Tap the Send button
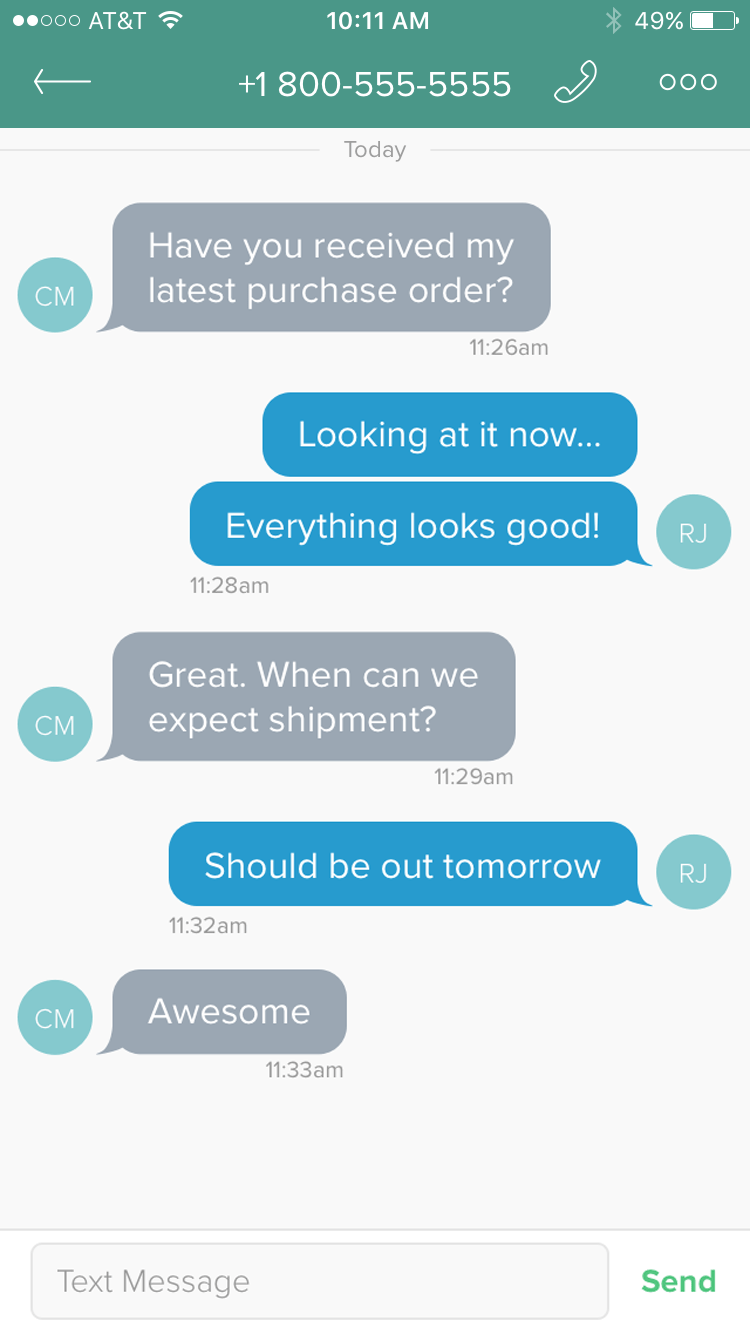 pyautogui.click(x=679, y=1281)
